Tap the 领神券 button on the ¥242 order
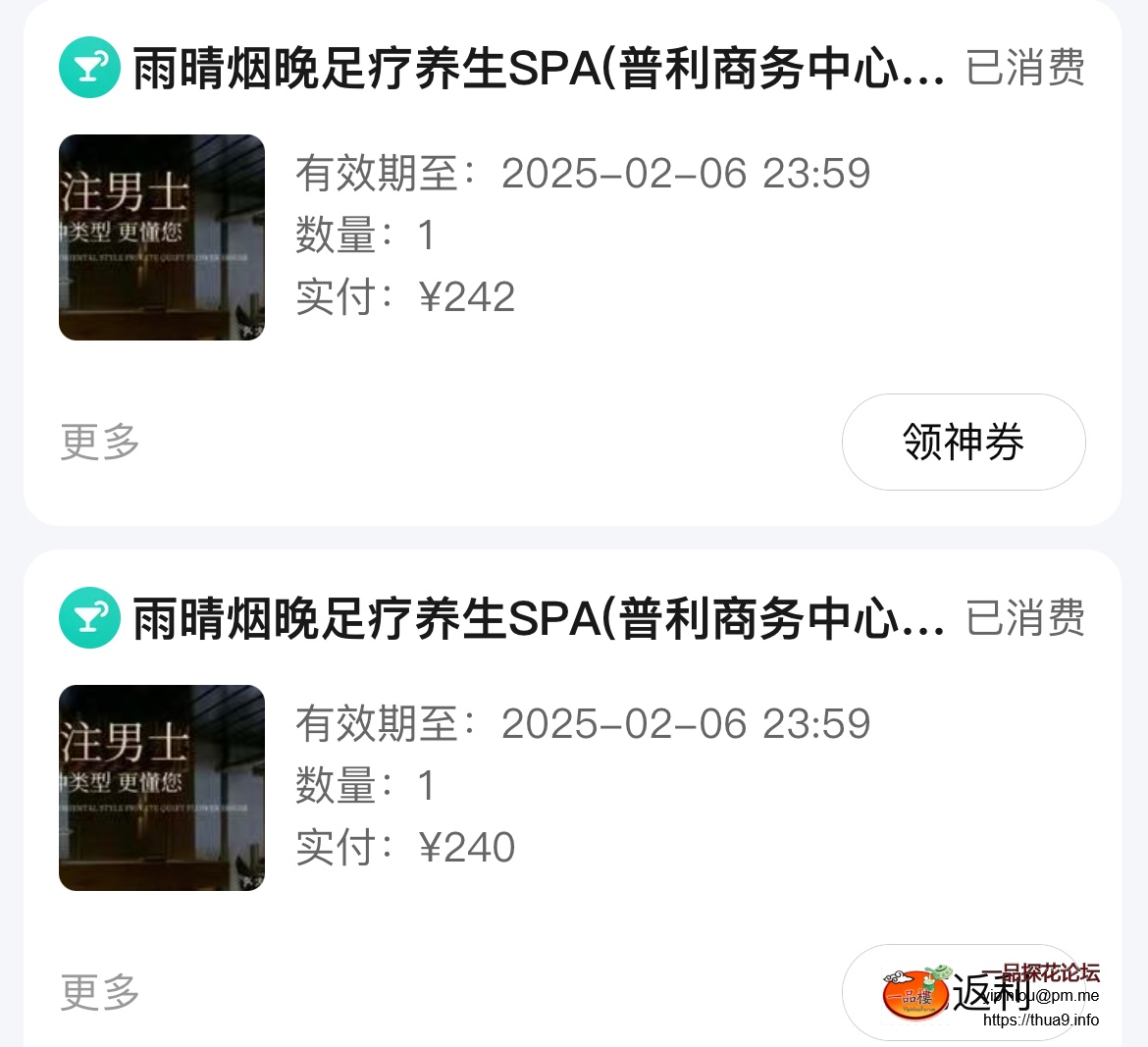Screen dimensions: 1148x1047 pos(963,442)
